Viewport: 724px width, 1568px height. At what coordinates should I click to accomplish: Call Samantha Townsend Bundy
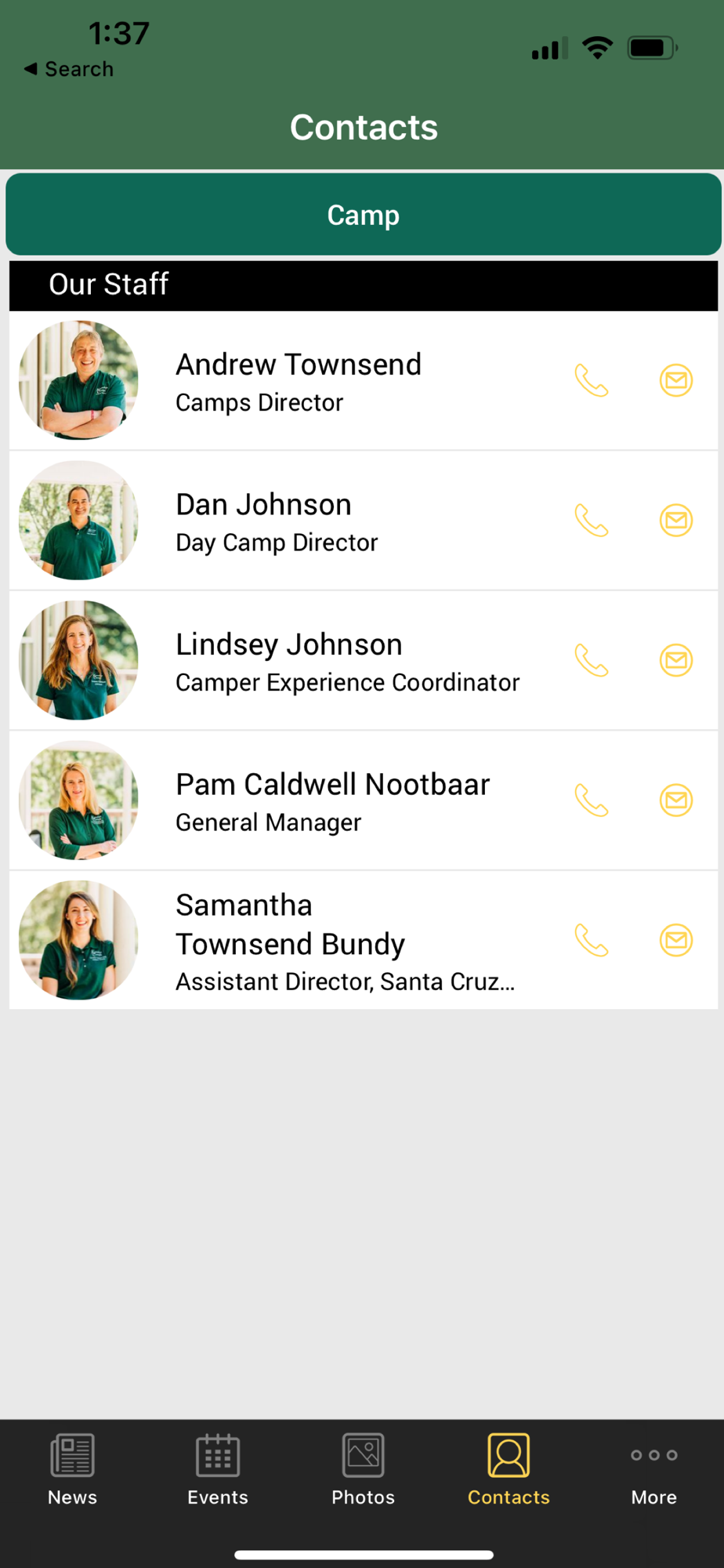point(592,940)
